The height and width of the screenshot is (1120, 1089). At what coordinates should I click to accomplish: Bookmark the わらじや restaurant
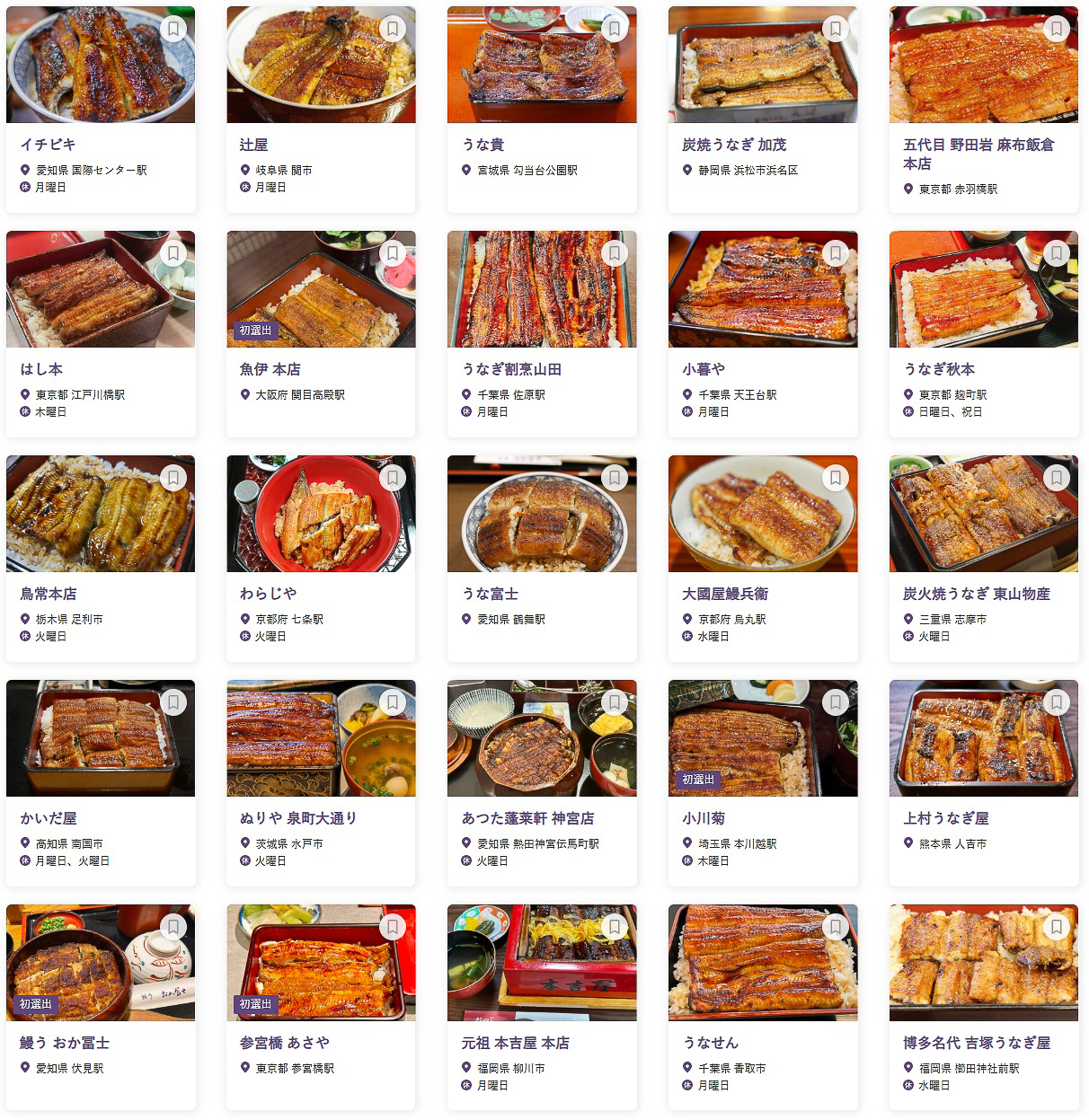(x=393, y=478)
